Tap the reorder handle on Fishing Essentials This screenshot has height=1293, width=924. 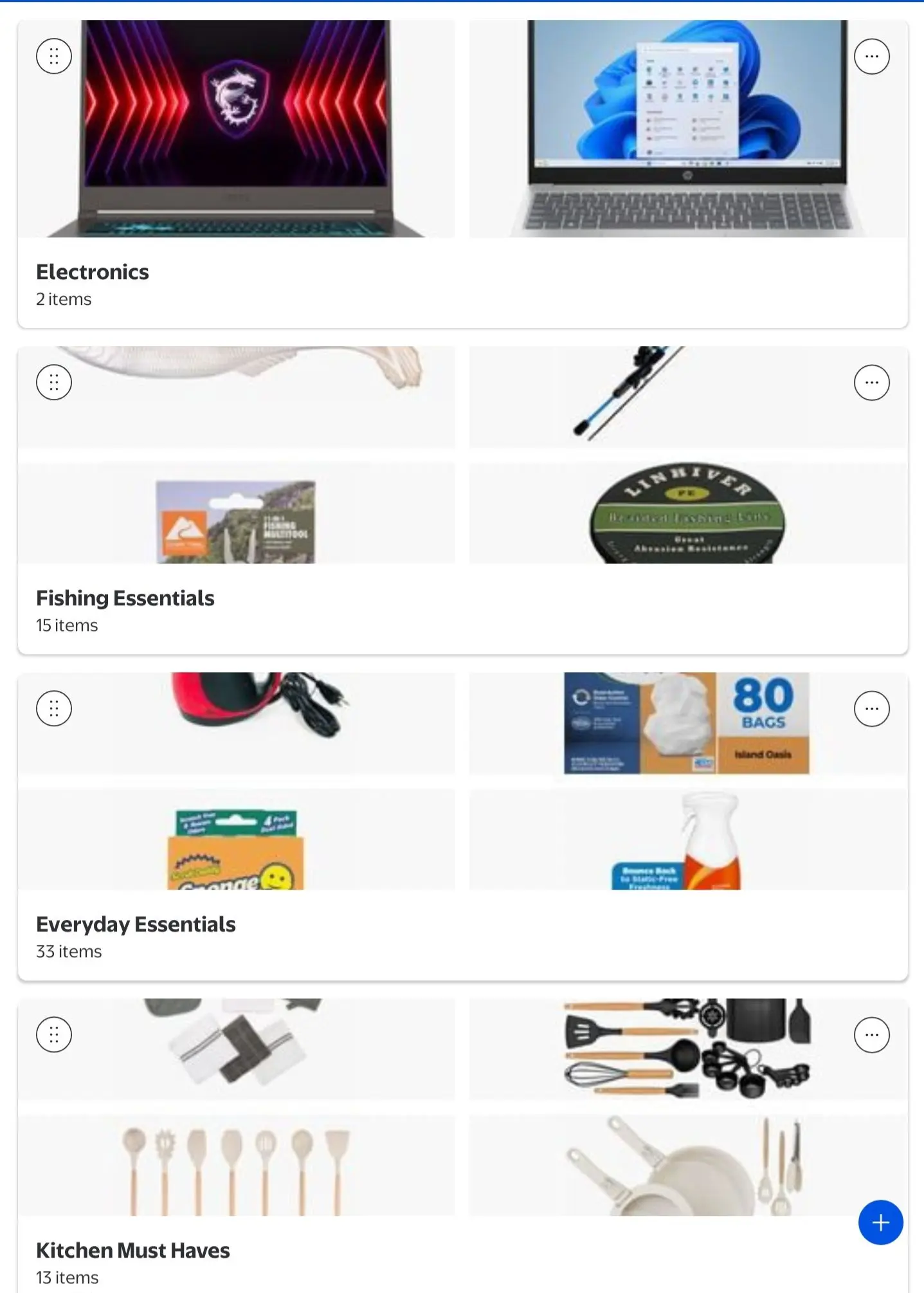coord(54,383)
